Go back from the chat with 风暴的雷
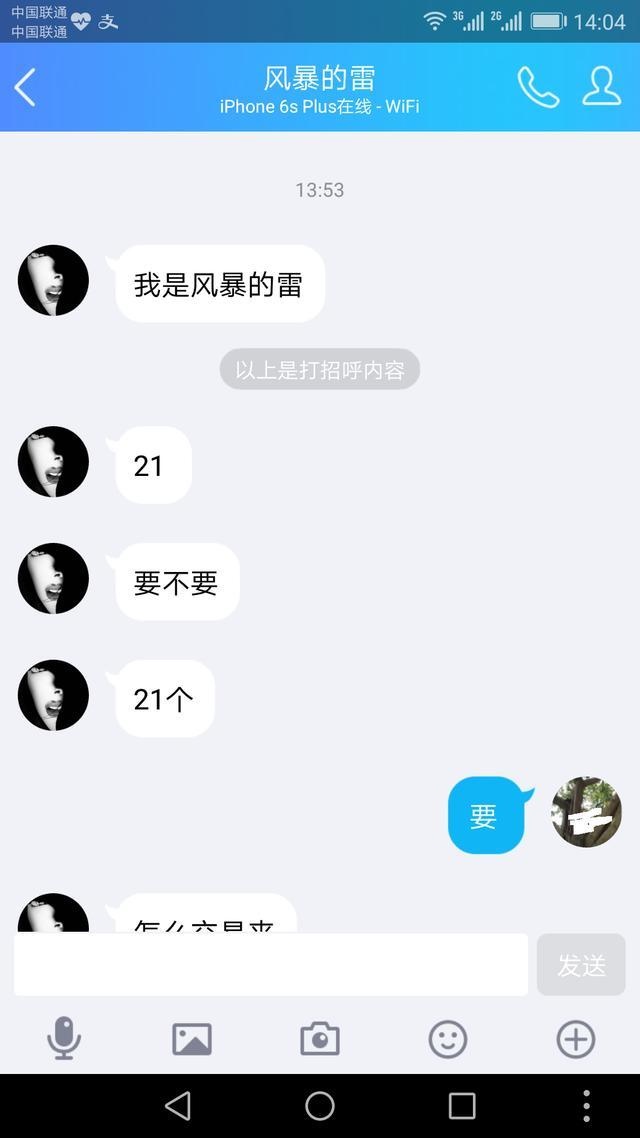640x1138 pixels. point(26,87)
